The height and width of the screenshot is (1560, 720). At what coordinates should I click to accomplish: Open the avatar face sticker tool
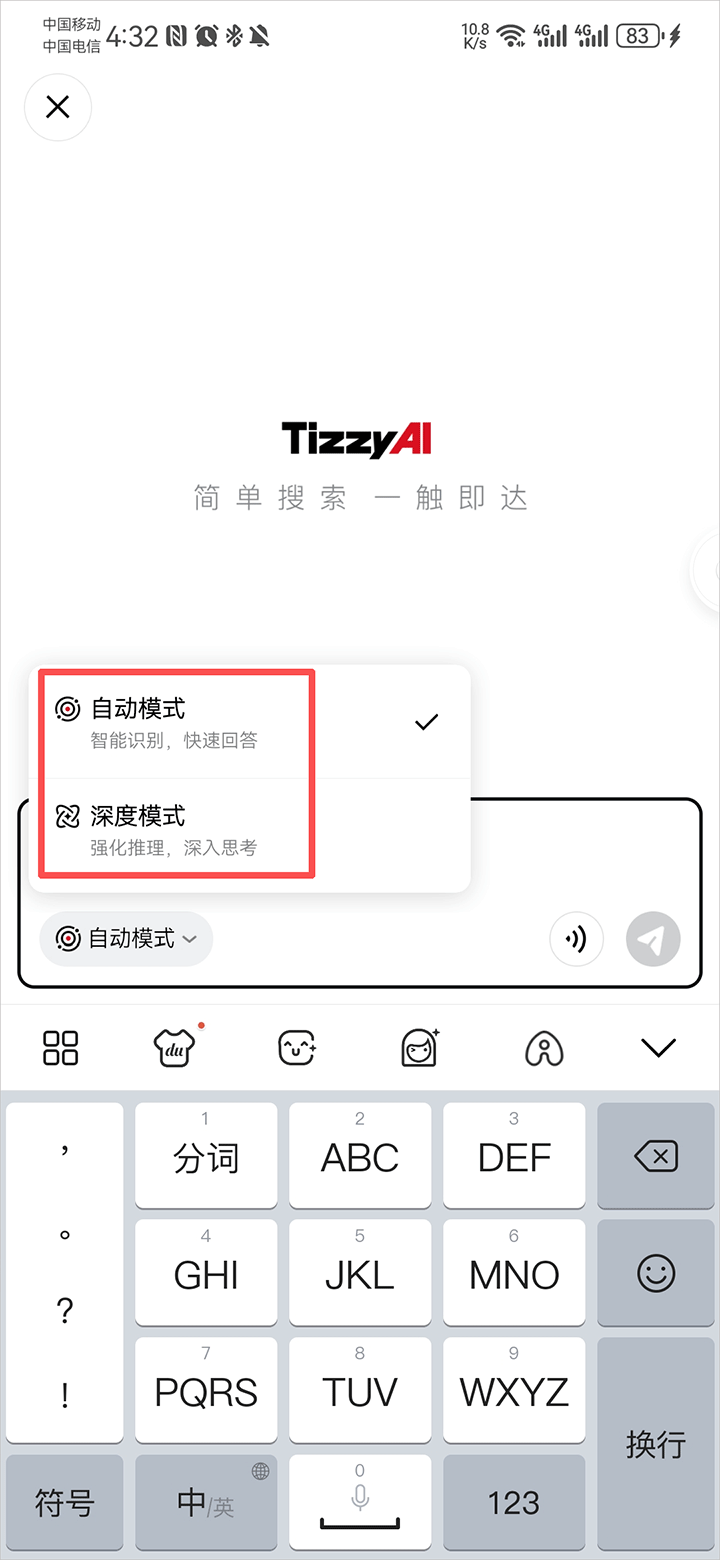[x=421, y=1047]
